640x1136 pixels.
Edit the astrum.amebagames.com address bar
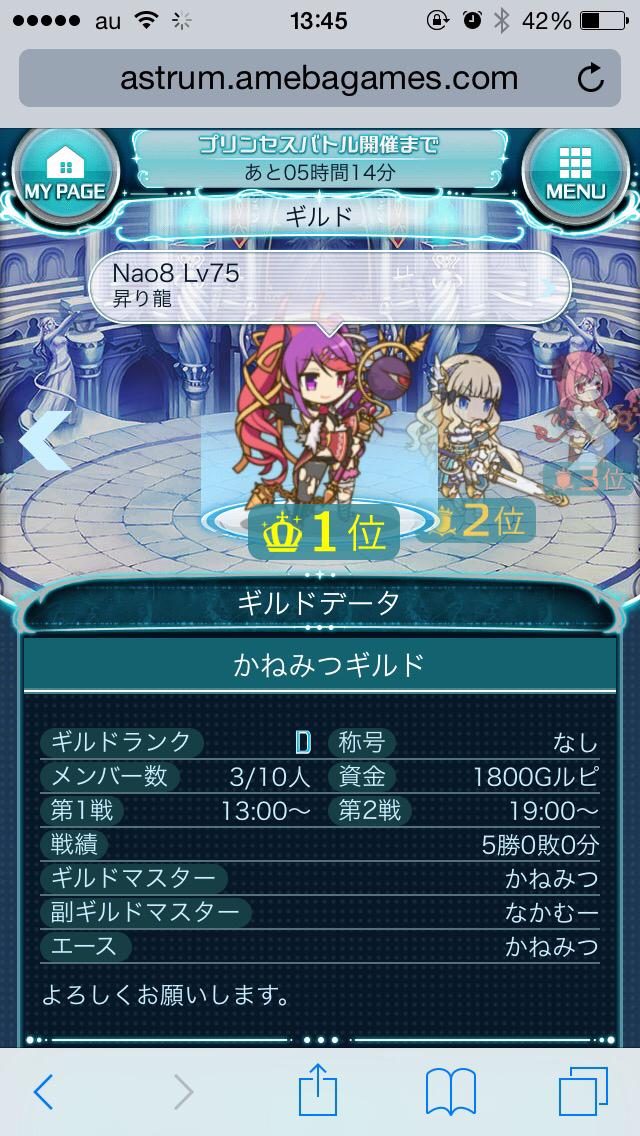point(320,78)
